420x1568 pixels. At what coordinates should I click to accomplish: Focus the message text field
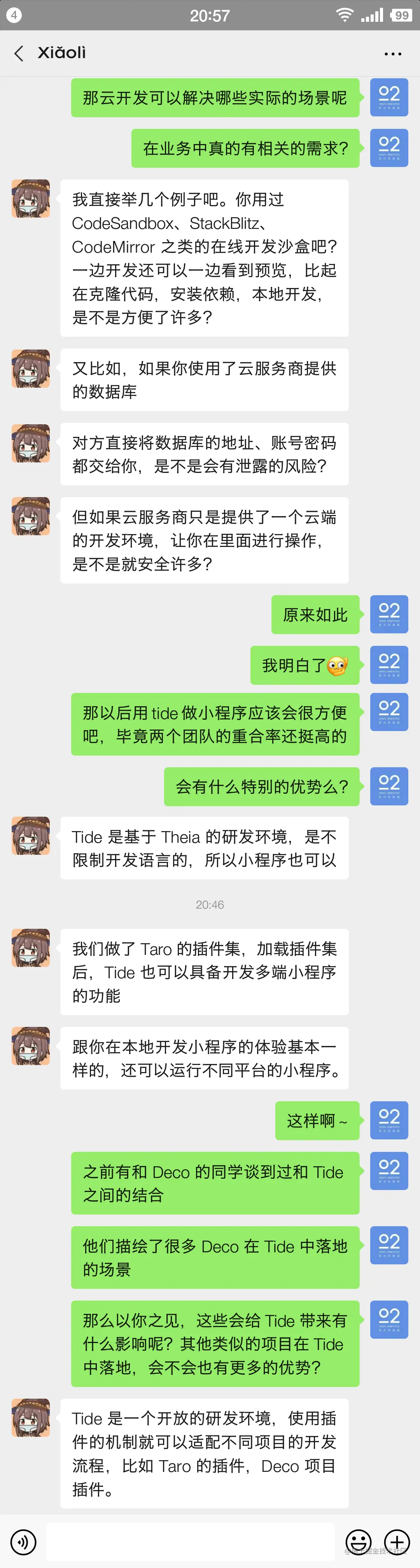click(190, 1542)
